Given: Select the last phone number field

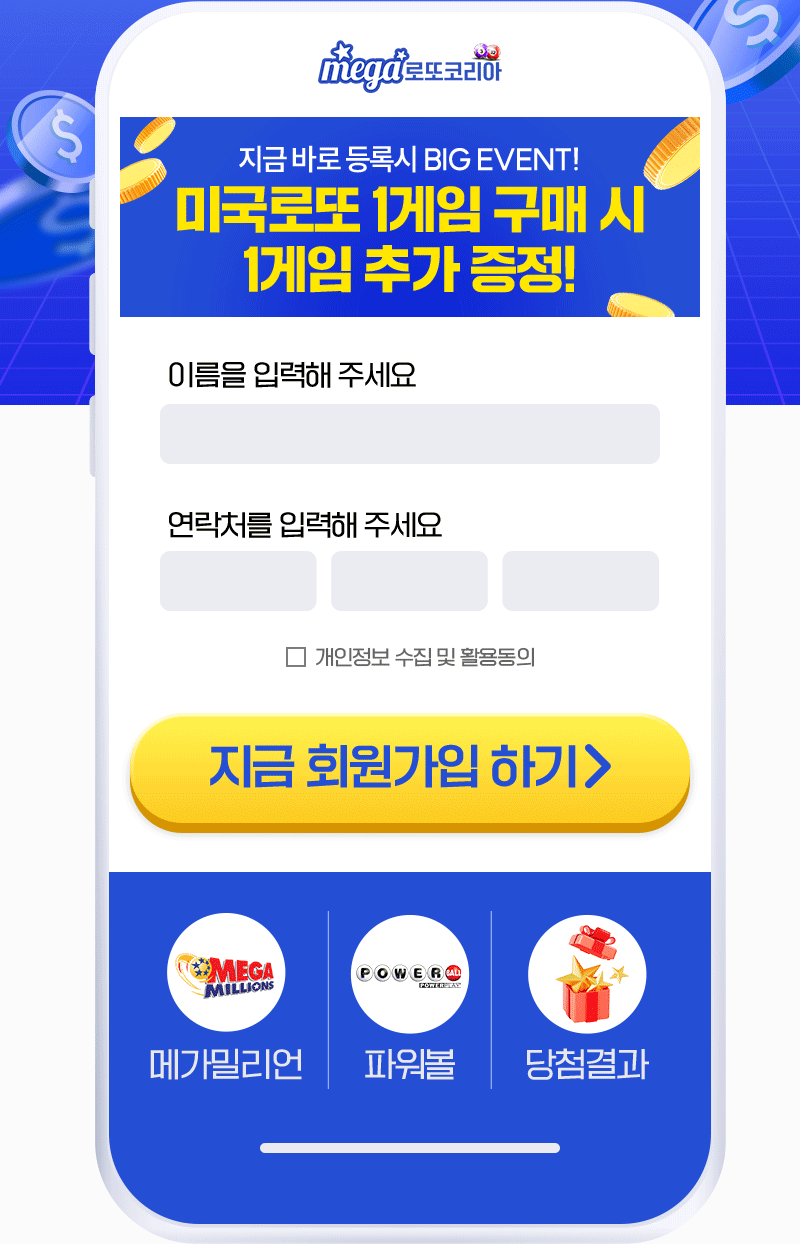Looking at the screenshot, I should 580,581.
